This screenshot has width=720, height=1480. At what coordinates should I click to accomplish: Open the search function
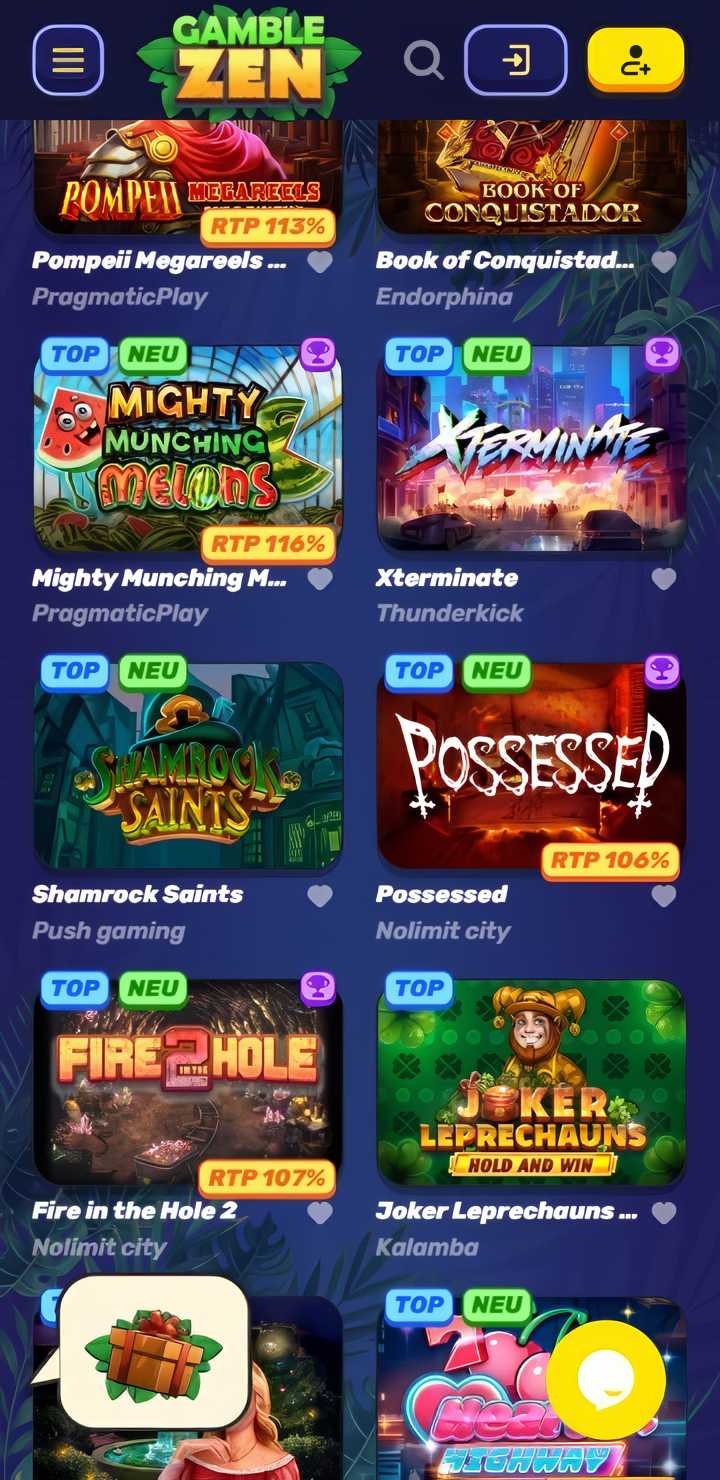423,60
